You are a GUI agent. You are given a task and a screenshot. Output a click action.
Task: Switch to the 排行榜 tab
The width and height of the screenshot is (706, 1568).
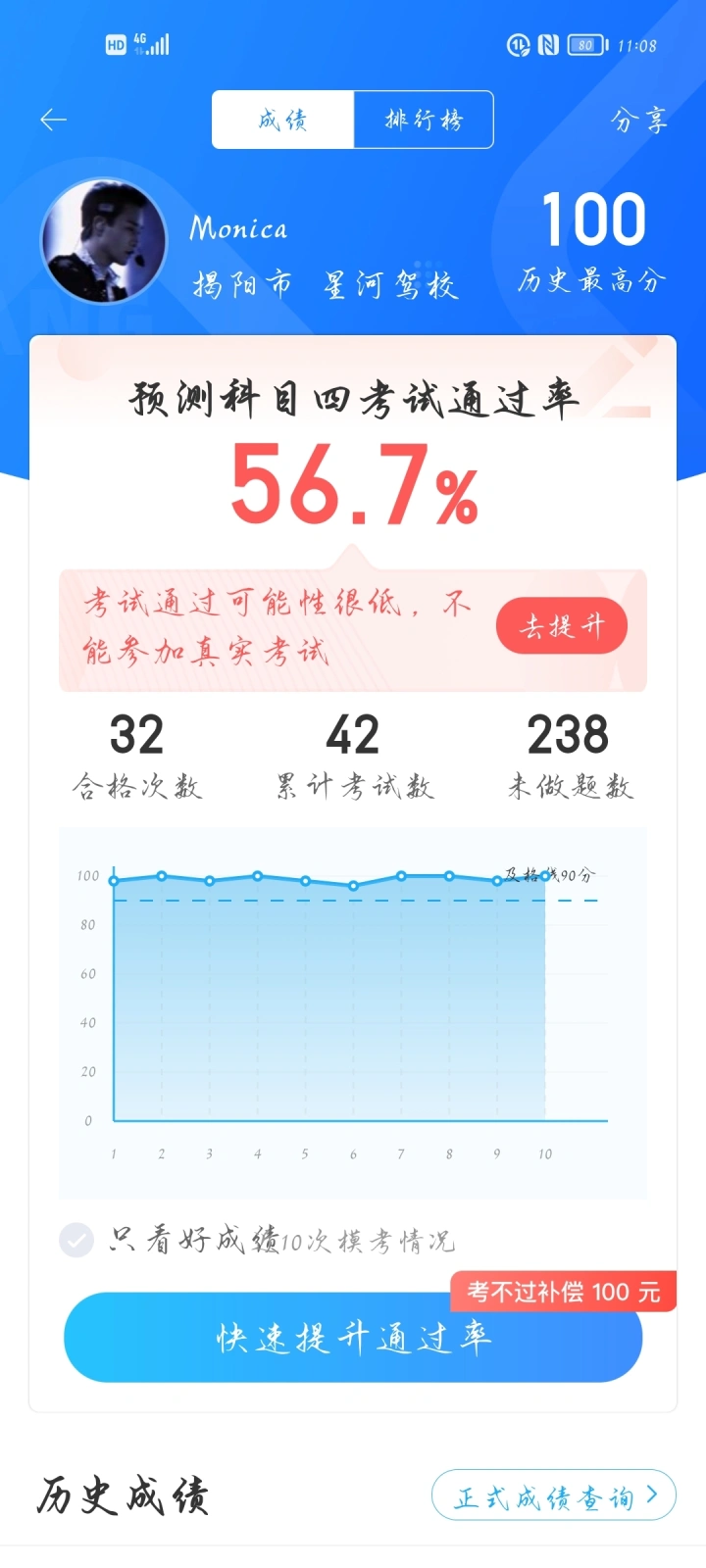click(424, 120)
